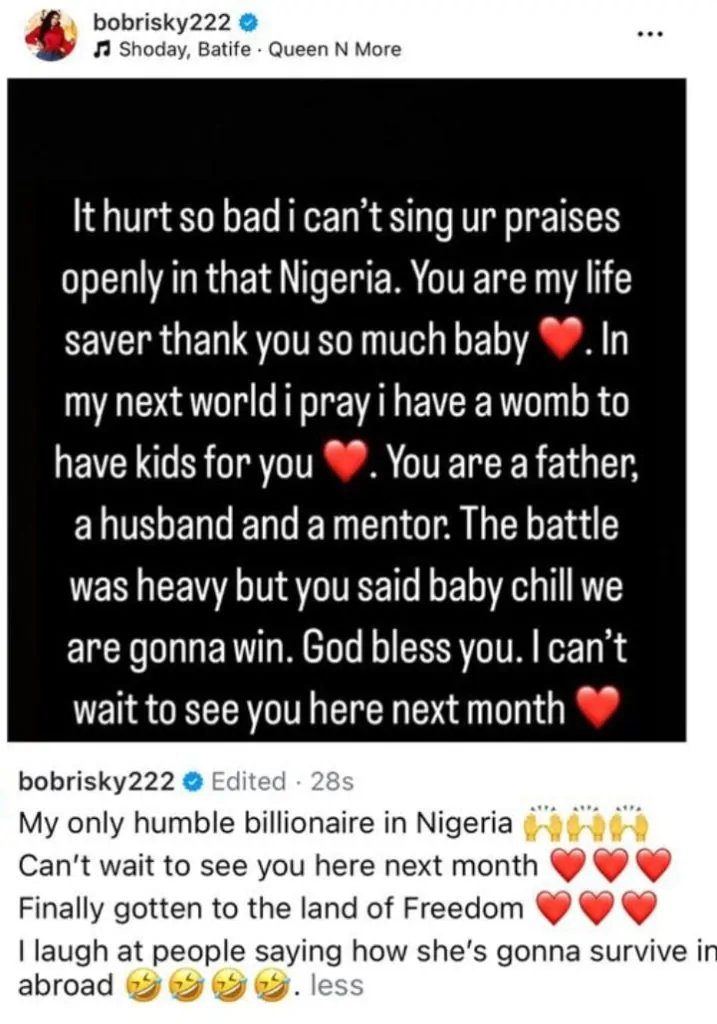Open the three-dot overflow menu
This screenshot has width=717, height=1024.
(651, 33)
